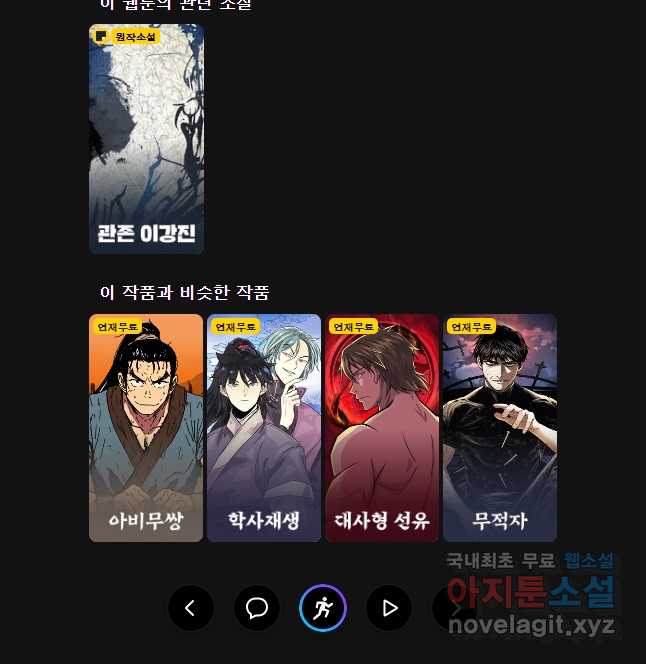Viewport: 646px width, 664px height.
Task: Open the webtoon 대사형 선유
Action: [382, 428]
